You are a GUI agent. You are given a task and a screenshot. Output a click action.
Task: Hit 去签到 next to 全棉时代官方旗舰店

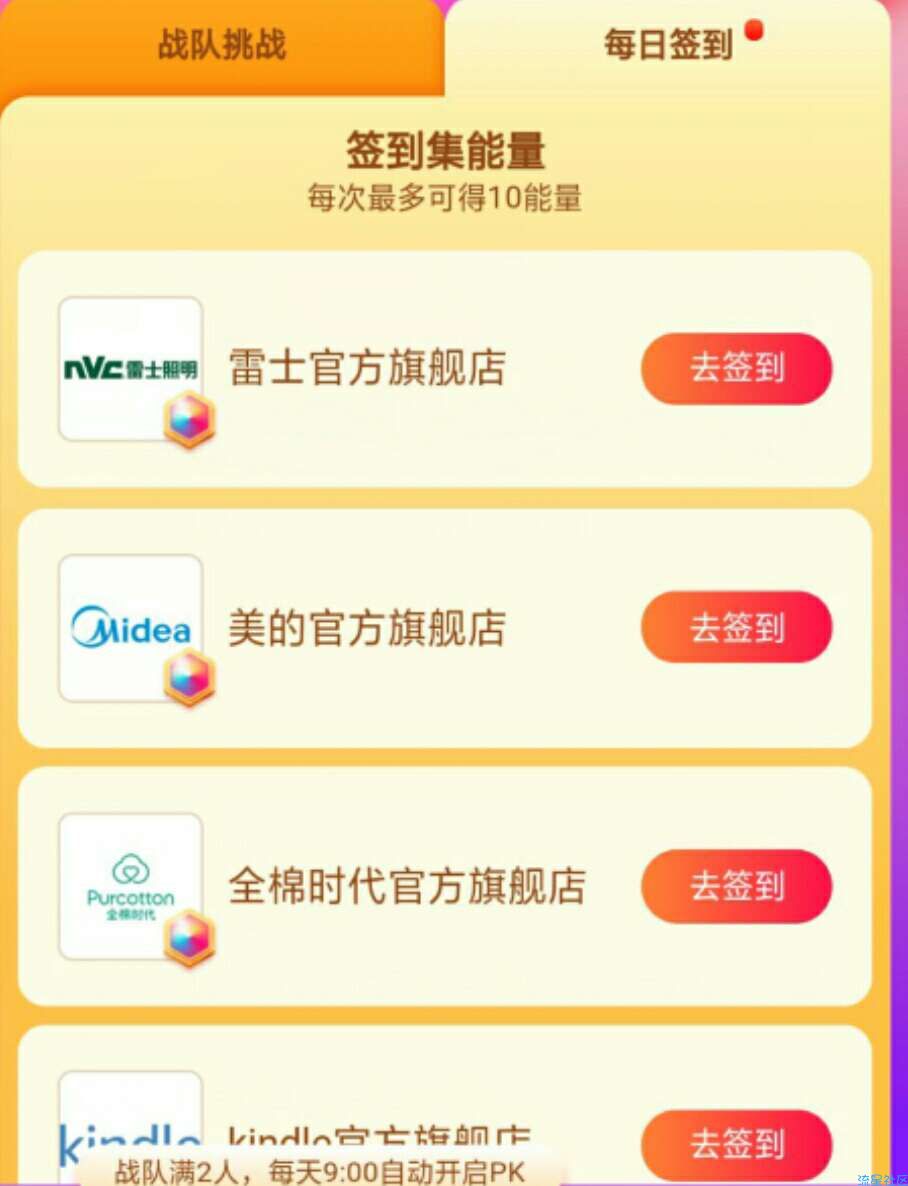[x=736, y=886]
